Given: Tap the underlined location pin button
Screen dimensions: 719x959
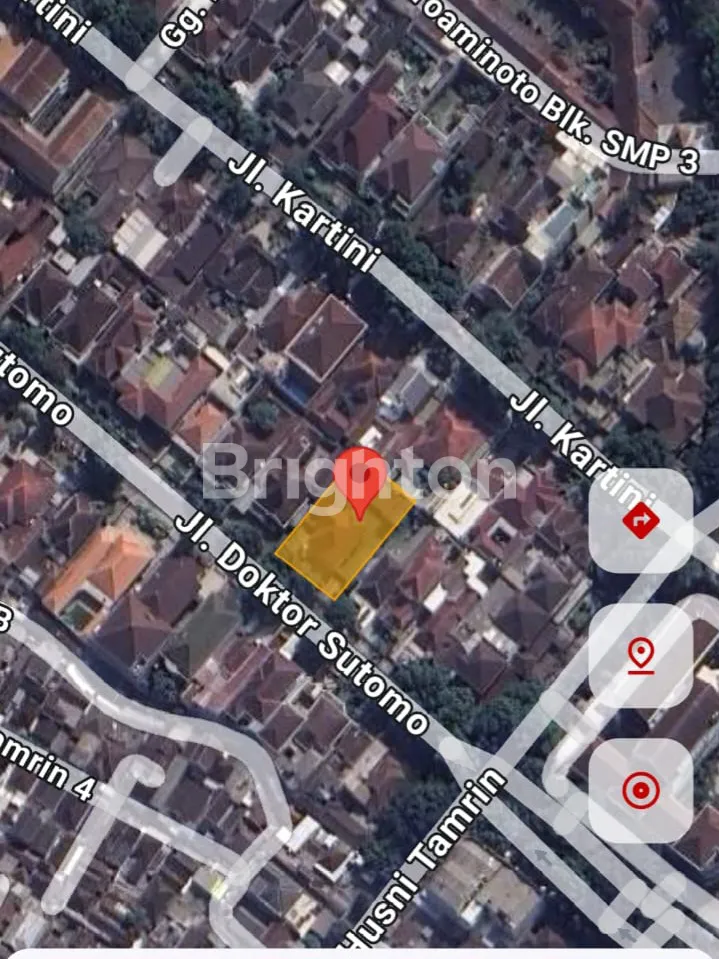Looking at the screenshot, I should click(640, 656).
